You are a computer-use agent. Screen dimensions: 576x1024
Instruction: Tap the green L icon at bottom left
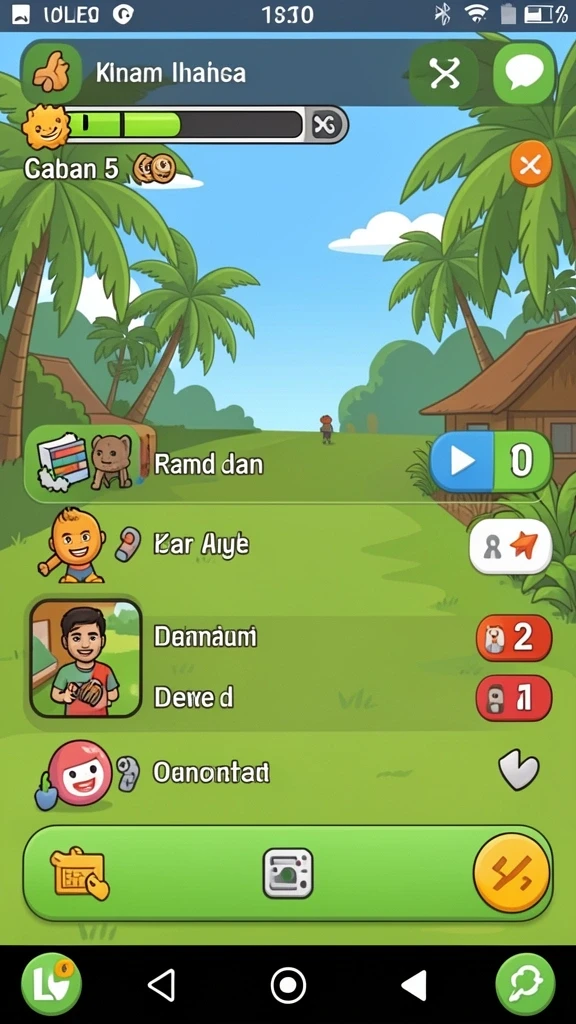tap(52, 985)
